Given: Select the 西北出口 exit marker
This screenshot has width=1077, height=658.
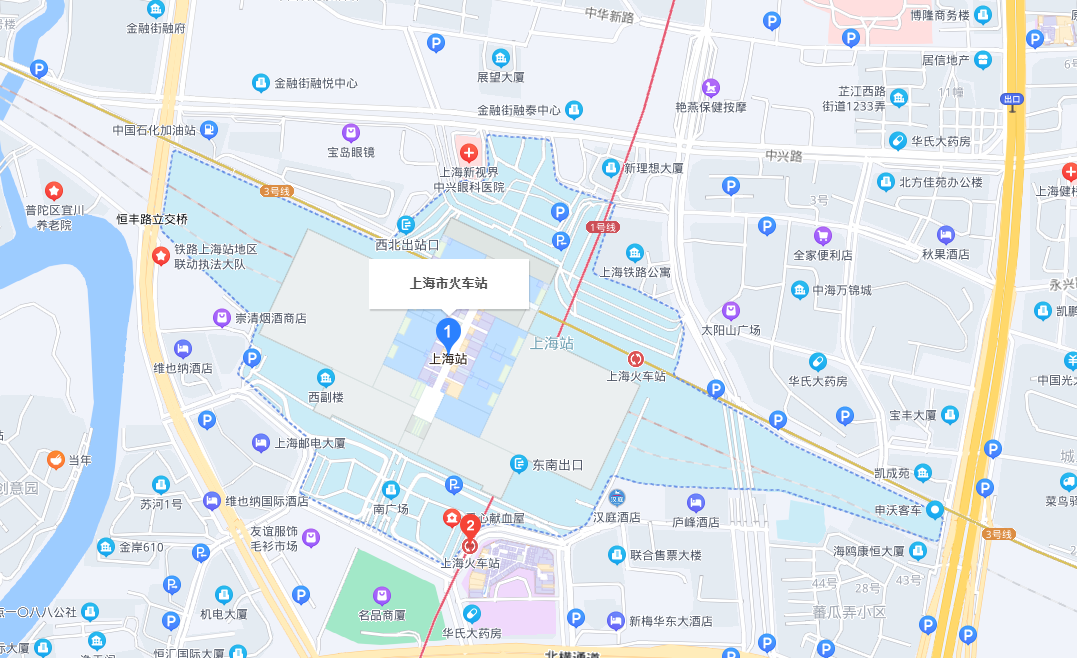Looking at the screenshot, I should tap(406, 225).
